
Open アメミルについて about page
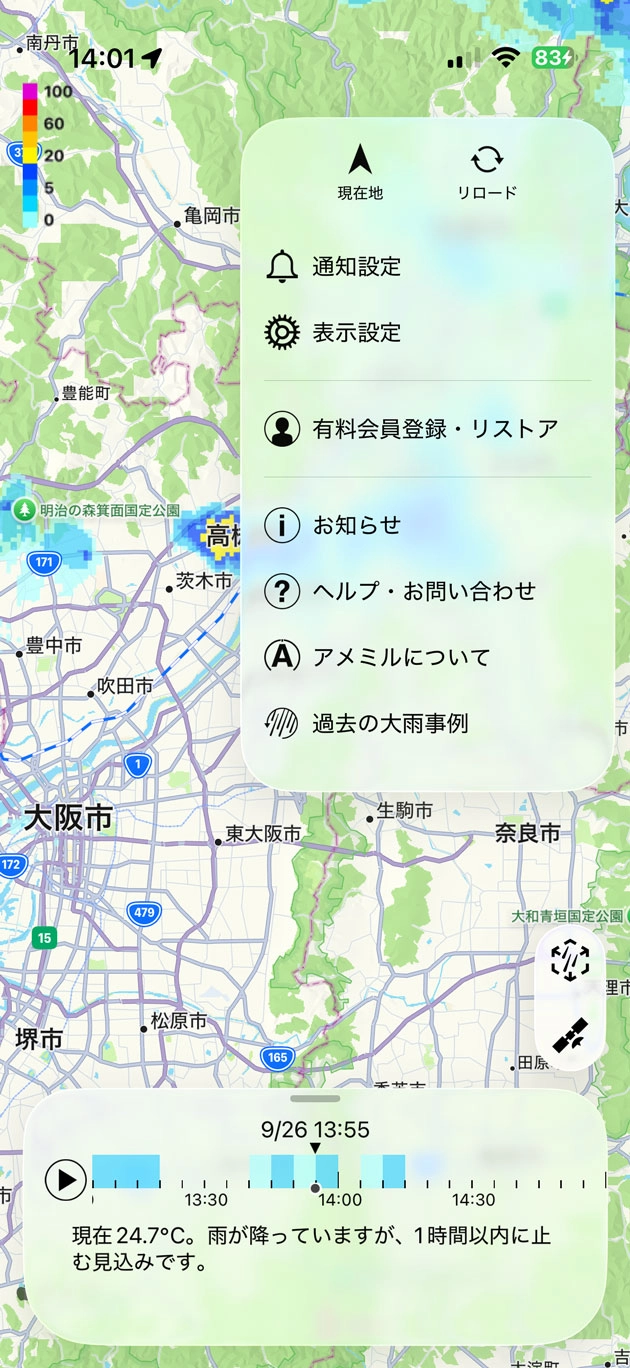click(401, 657)
